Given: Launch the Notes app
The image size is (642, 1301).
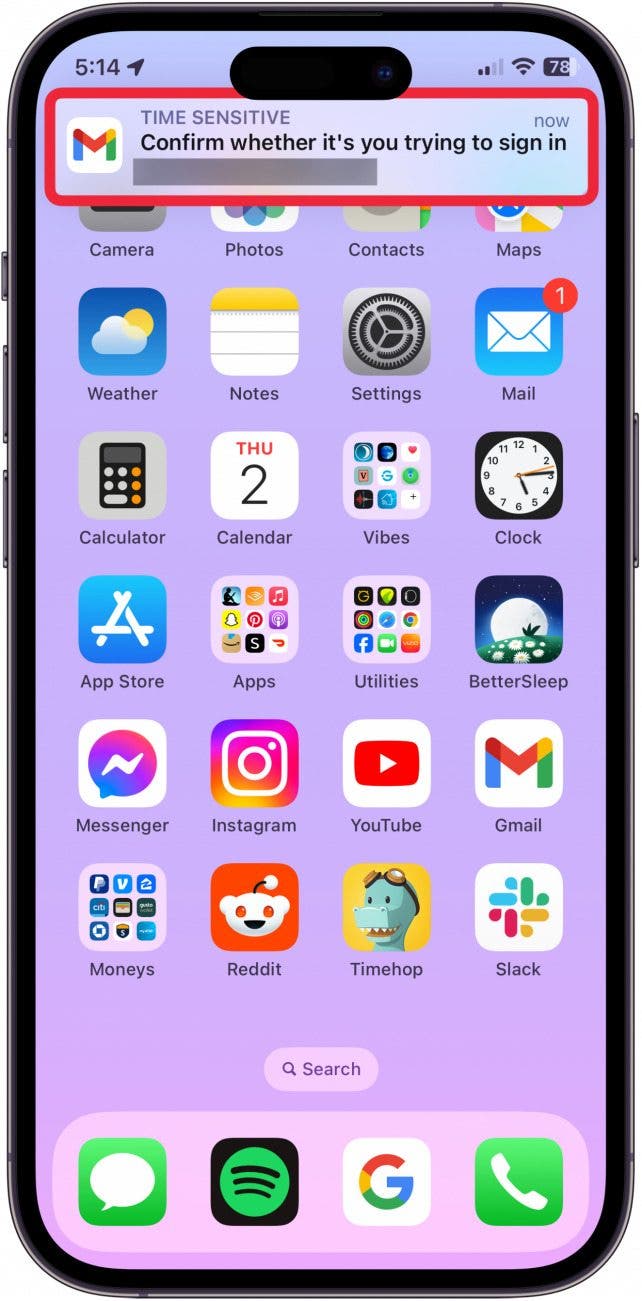Looking at the screenshot, I should point(254,332).
